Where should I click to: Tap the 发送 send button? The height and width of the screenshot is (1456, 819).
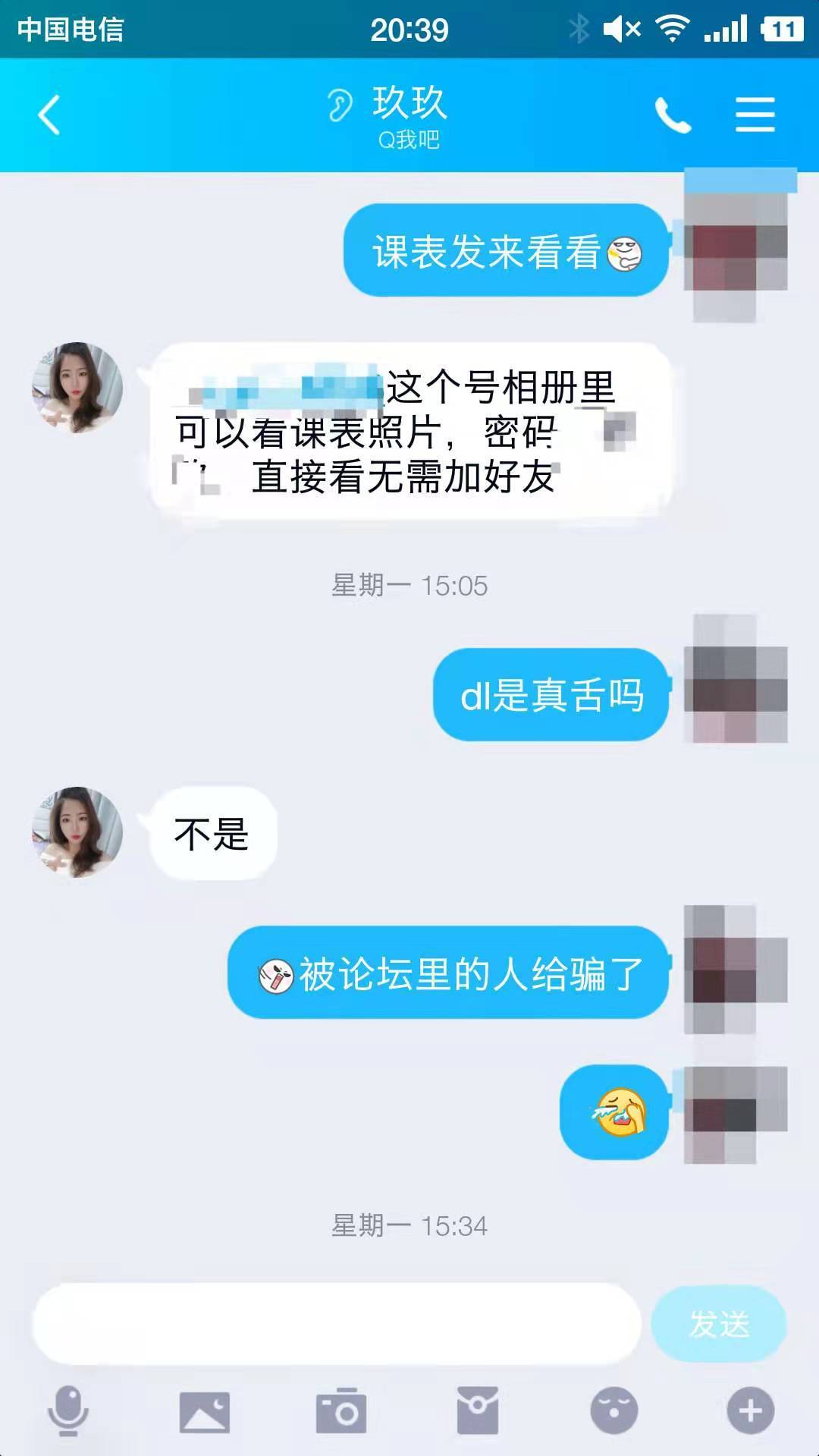(719, 1324)
